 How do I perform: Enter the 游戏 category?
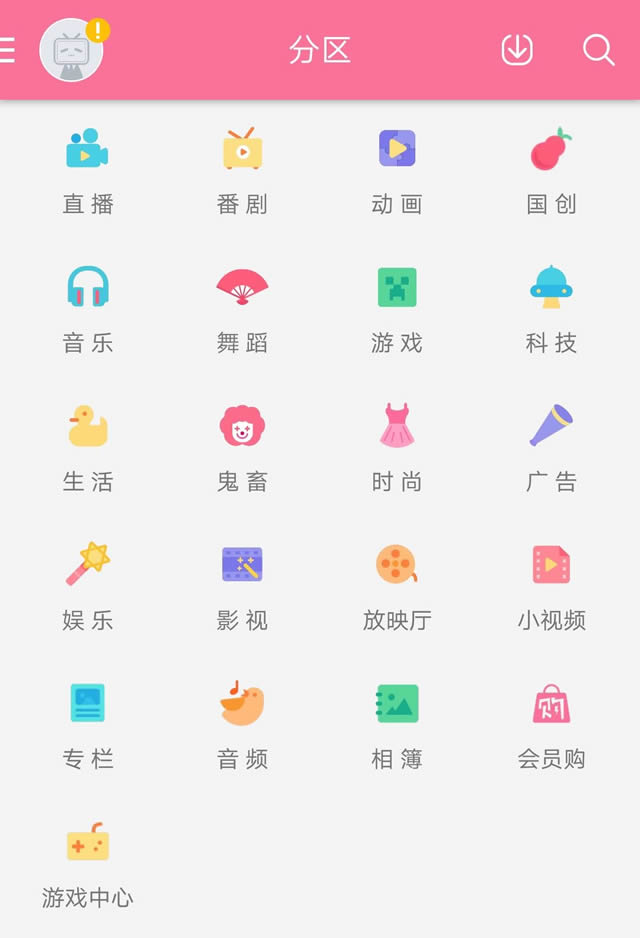click(397, 309)
